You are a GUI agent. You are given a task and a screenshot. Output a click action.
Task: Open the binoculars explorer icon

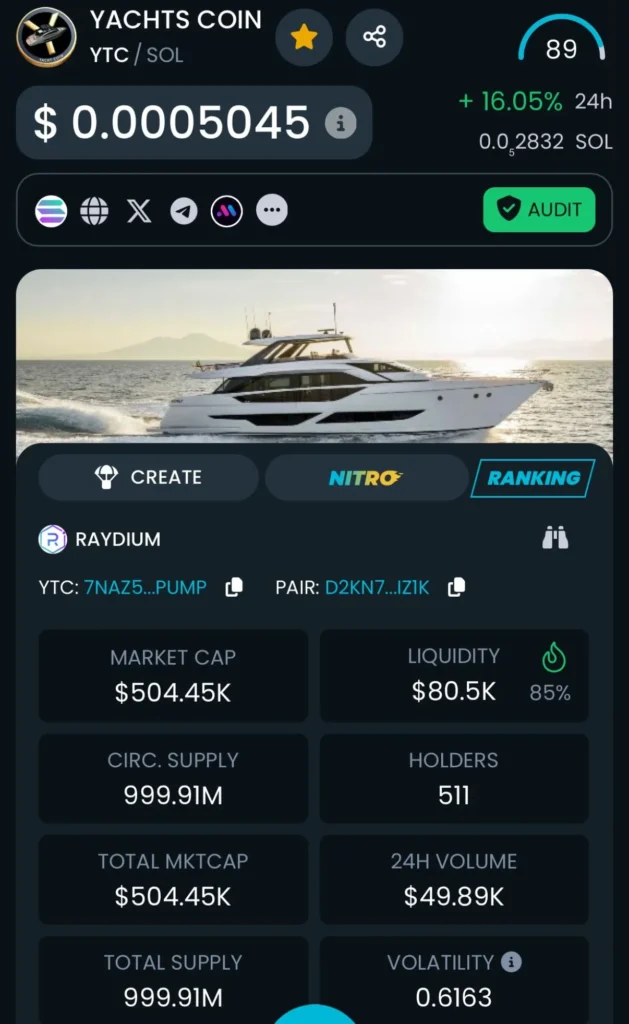pos(555,539)
